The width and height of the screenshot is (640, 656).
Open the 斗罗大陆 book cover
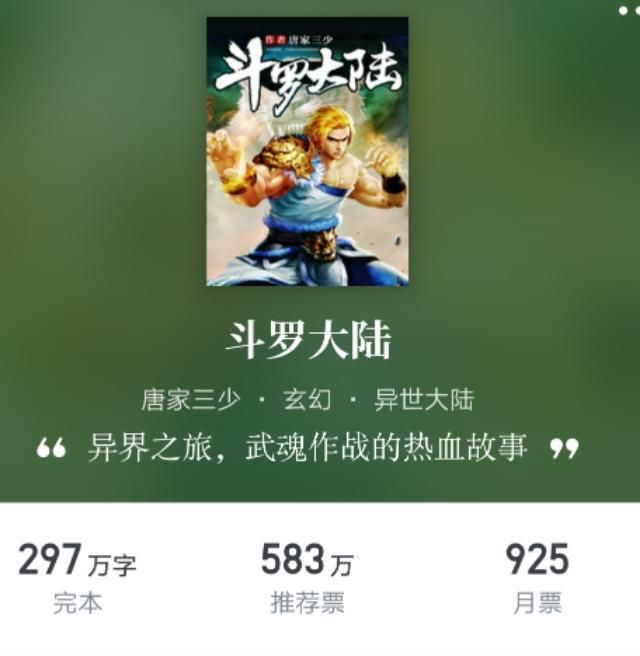307,151
